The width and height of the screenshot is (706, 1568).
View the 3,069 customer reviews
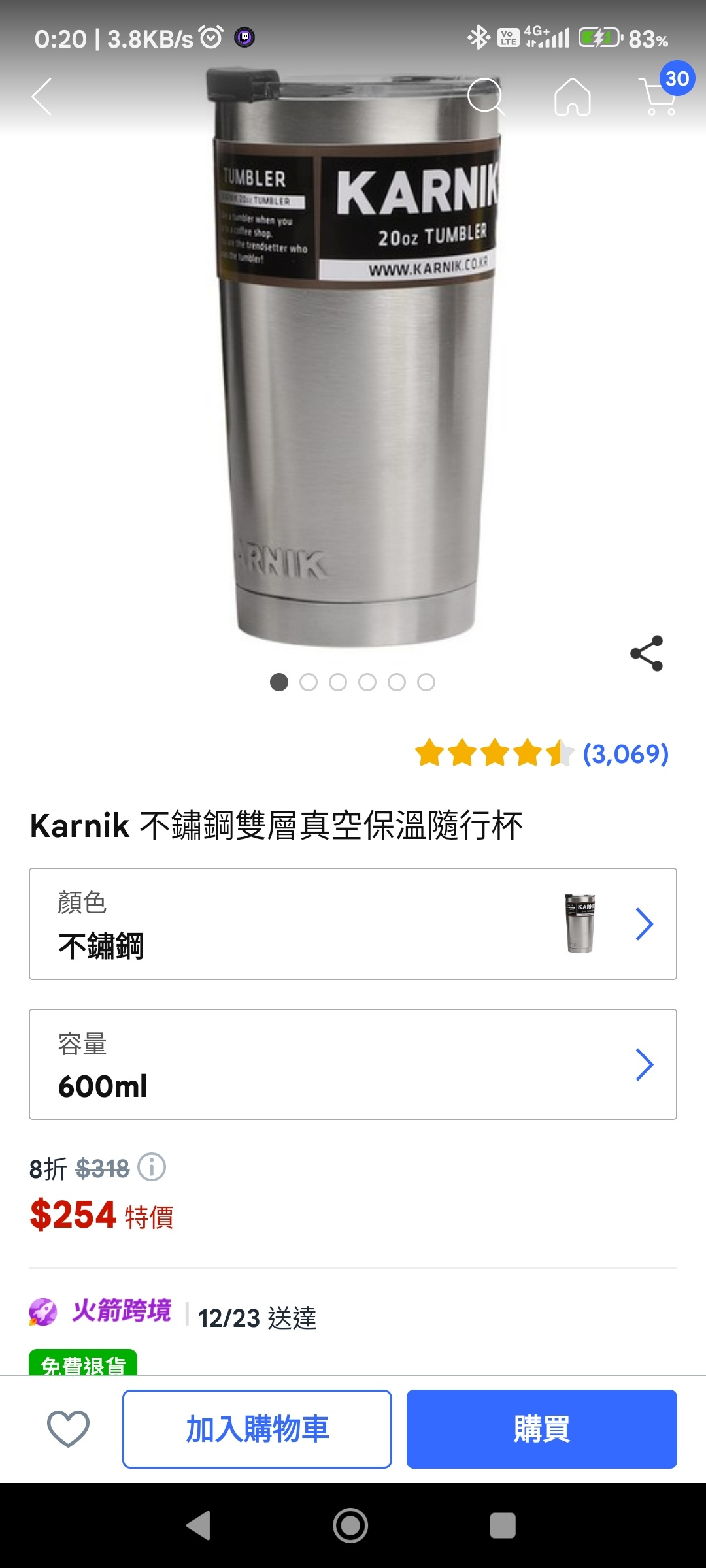click(x=625, y=754)
